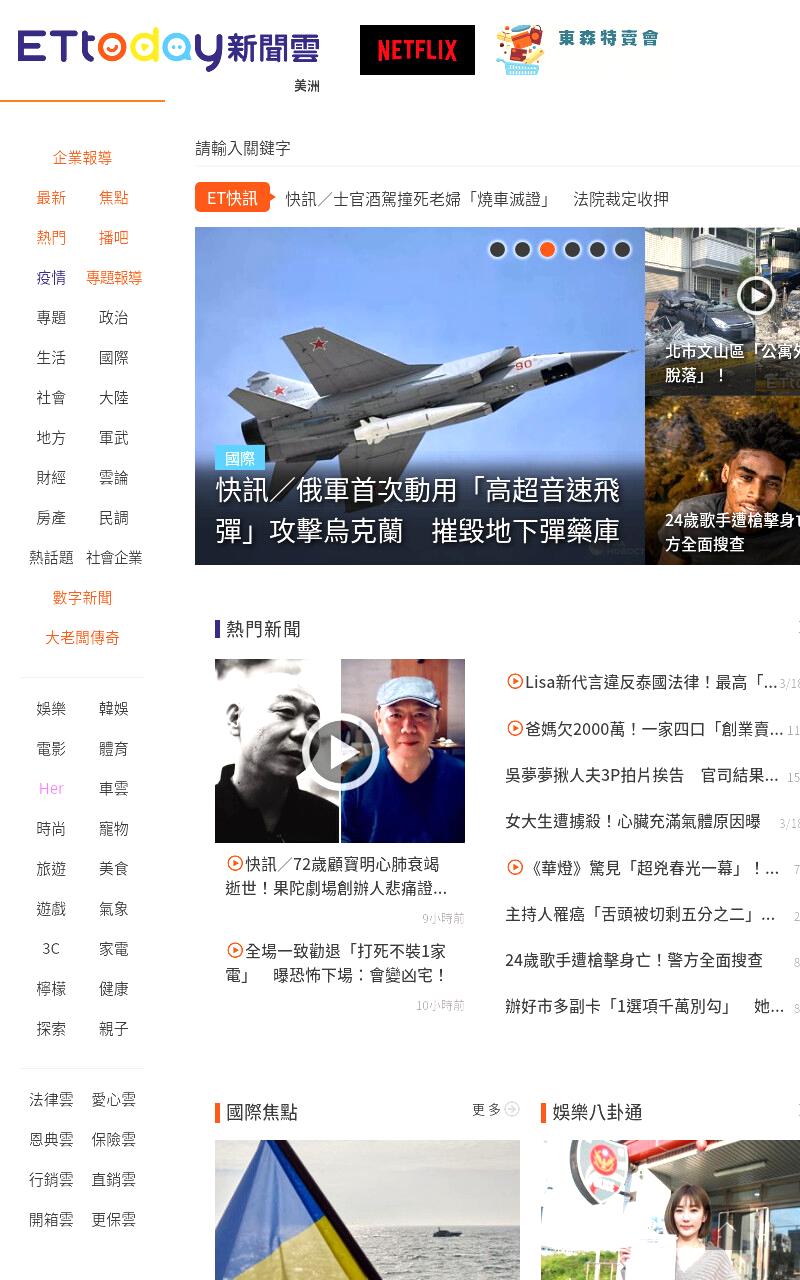Viewport: 800px width, 1280px height.
Task: Tap the keyword search field
Action: 497,148
